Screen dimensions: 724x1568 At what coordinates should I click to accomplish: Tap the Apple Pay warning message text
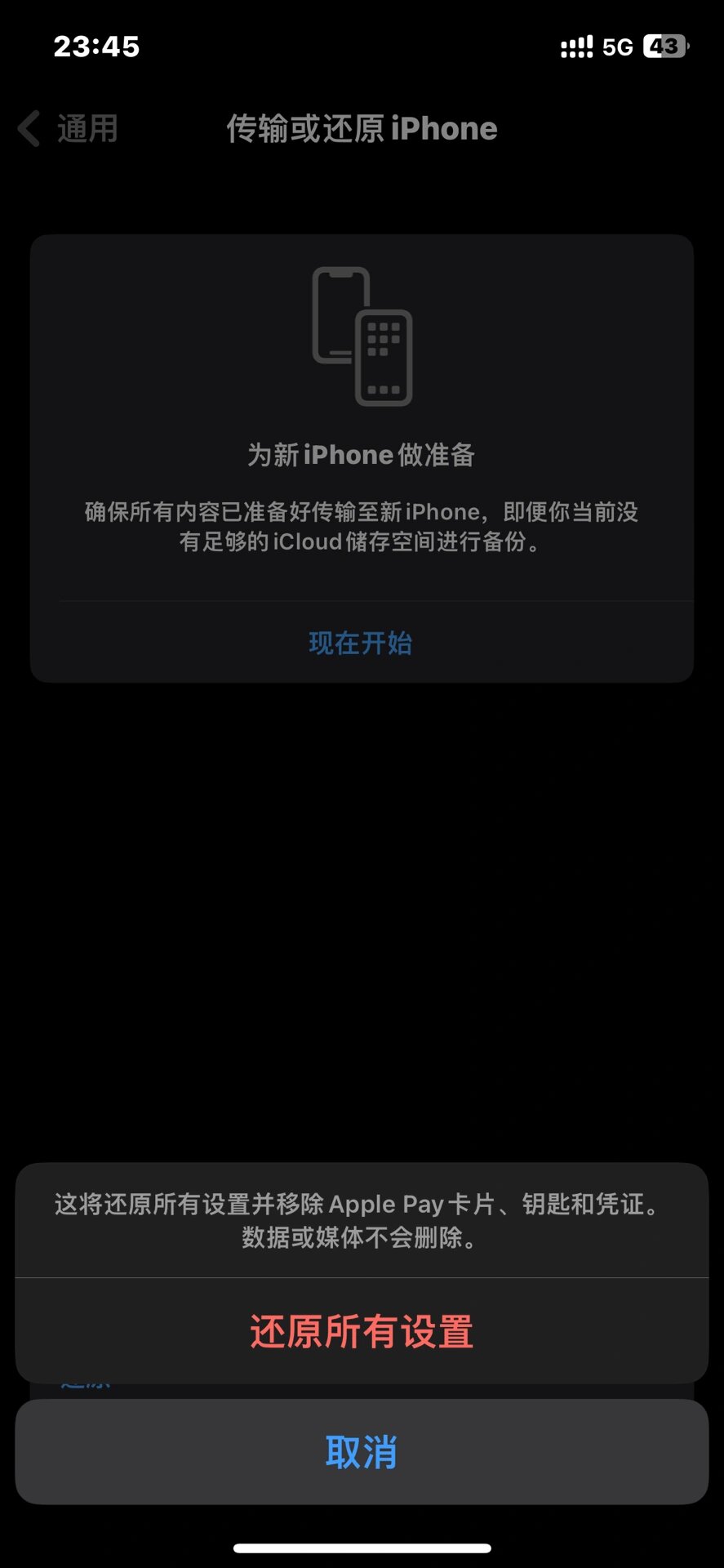pos(362,1220)
